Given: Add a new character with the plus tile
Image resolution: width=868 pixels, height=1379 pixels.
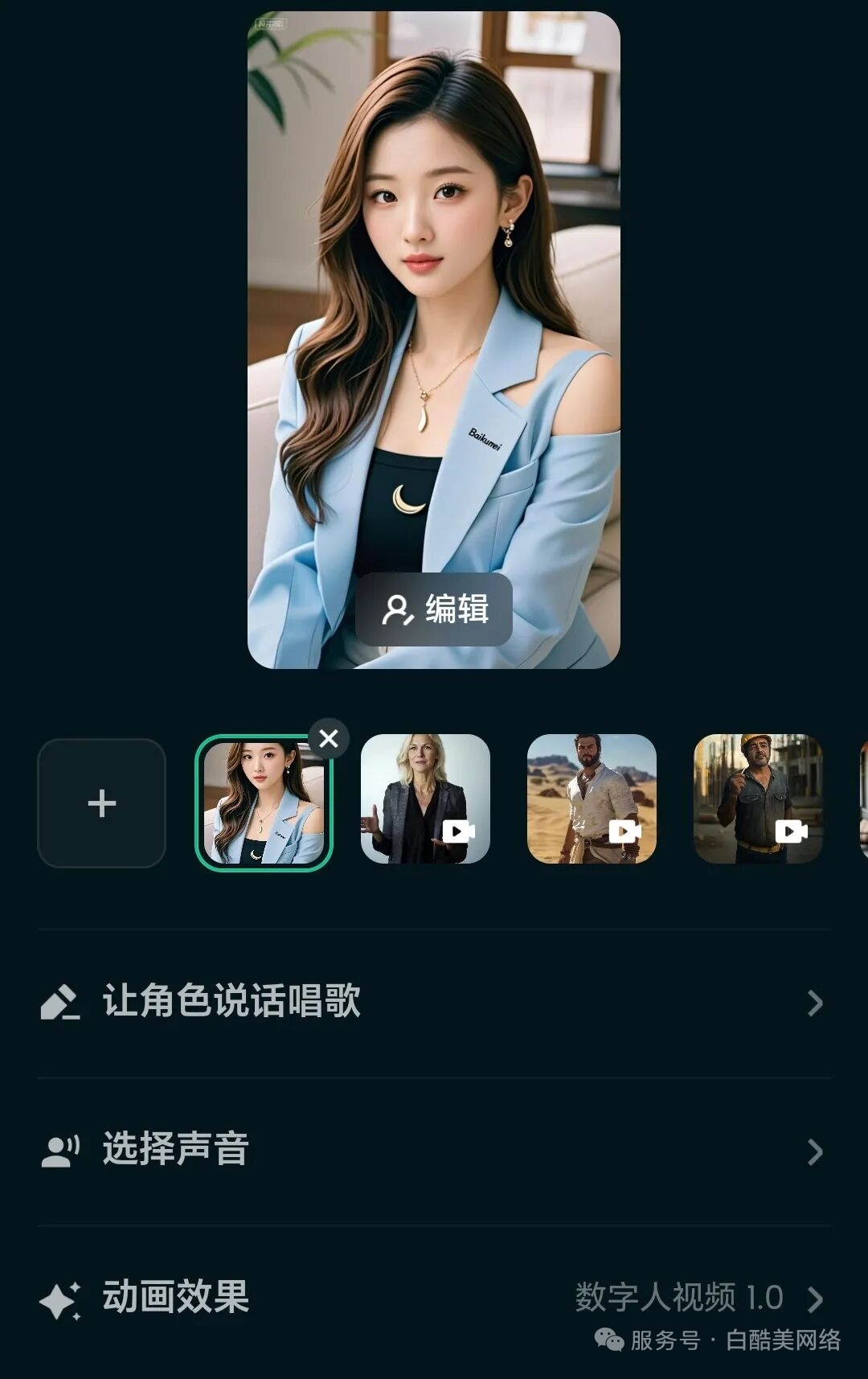Looking at the screenshot, I should pos(102,802).
